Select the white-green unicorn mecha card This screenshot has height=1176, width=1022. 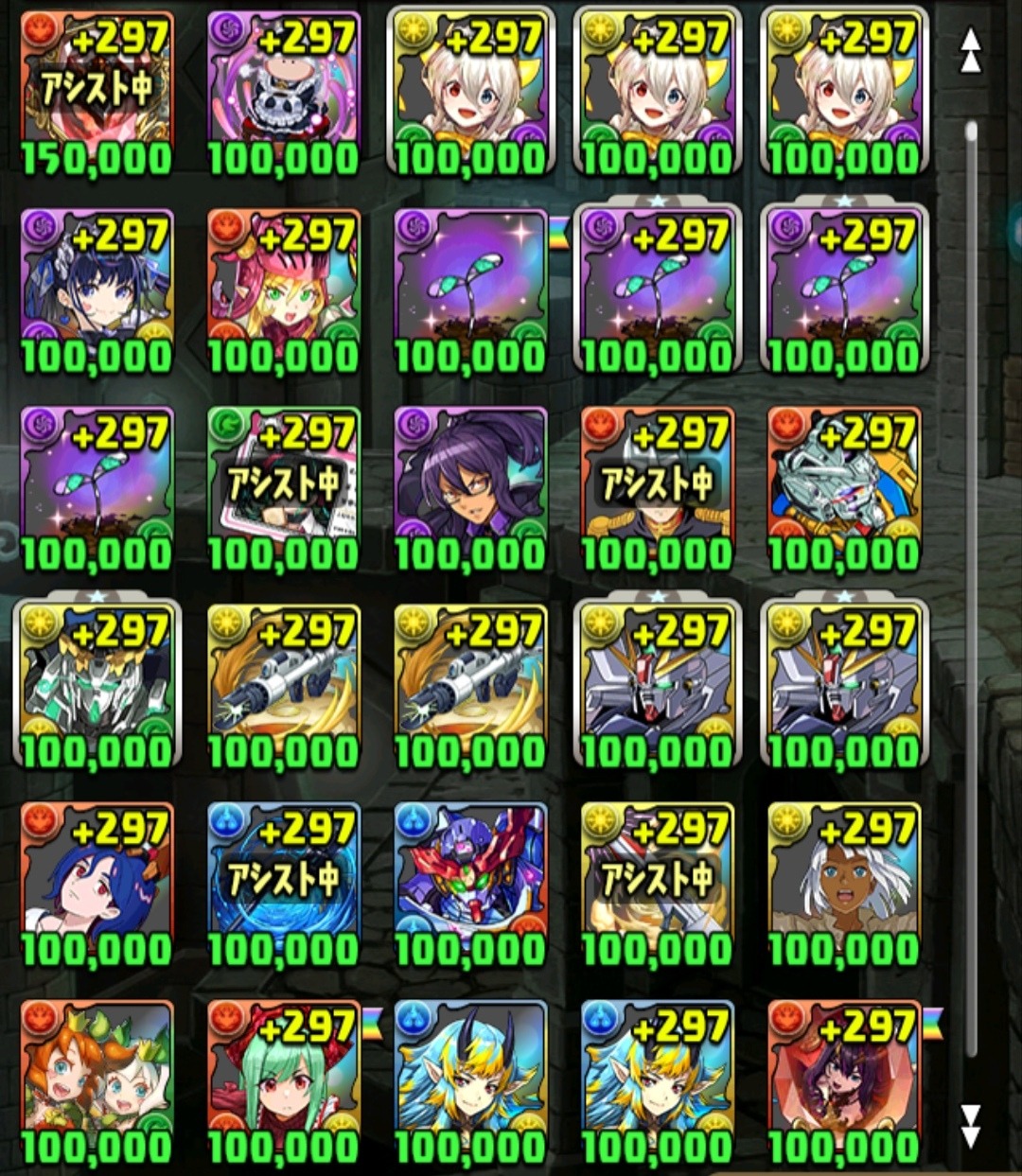click(x=96, y=687)
